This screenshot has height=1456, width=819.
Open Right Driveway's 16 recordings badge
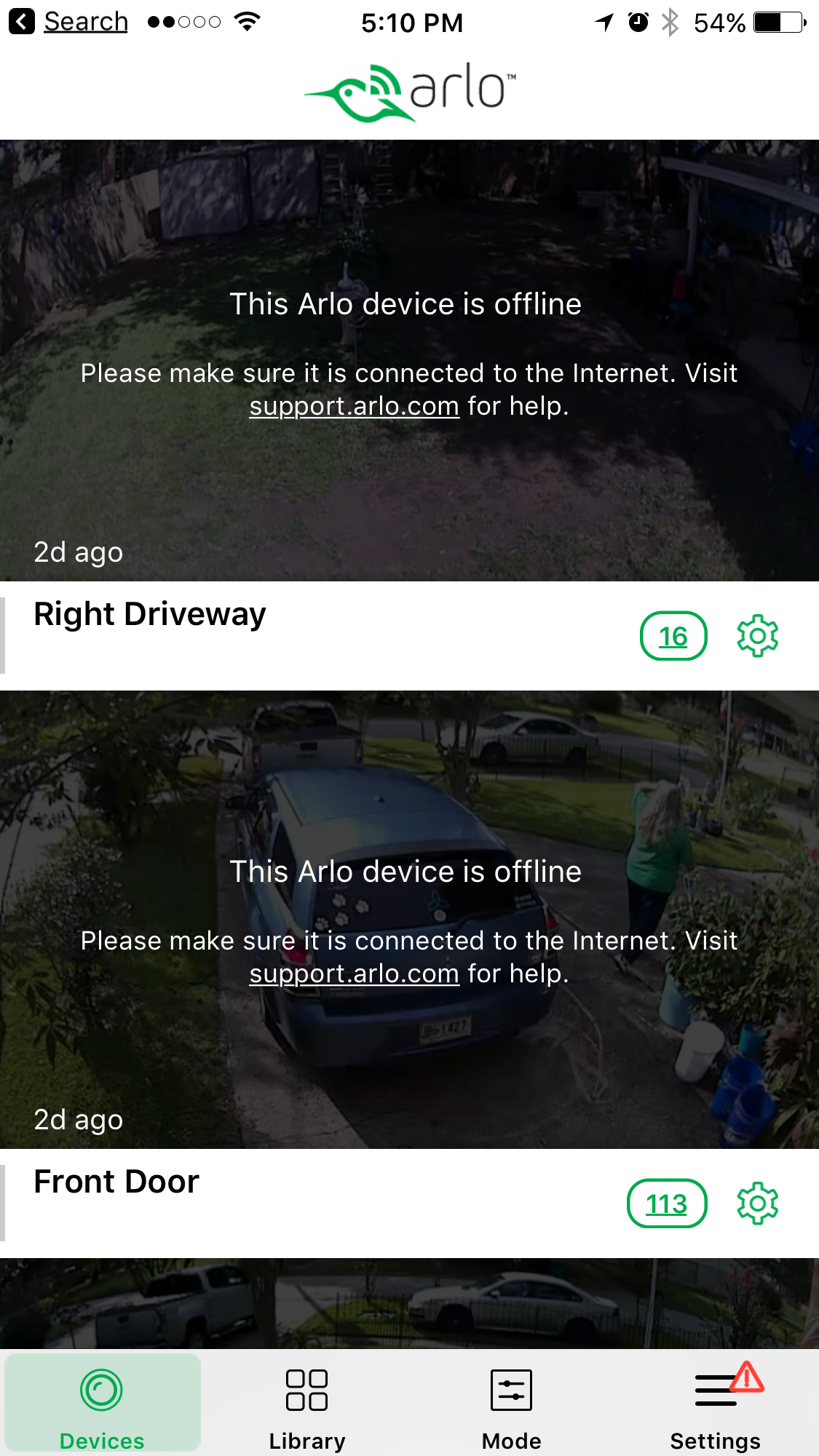click(673, 636)
